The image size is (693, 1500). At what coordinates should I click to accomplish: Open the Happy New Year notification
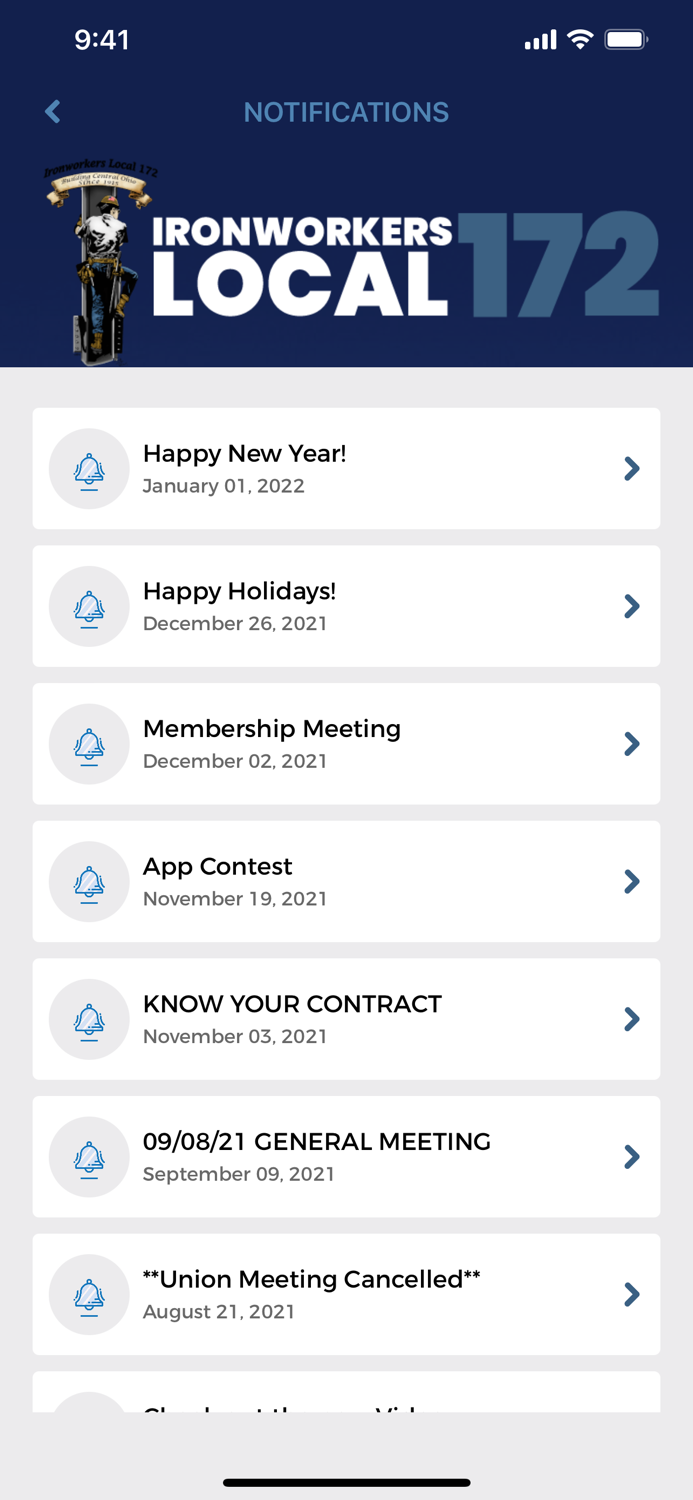pyautogui.click(x=346, y=468)
